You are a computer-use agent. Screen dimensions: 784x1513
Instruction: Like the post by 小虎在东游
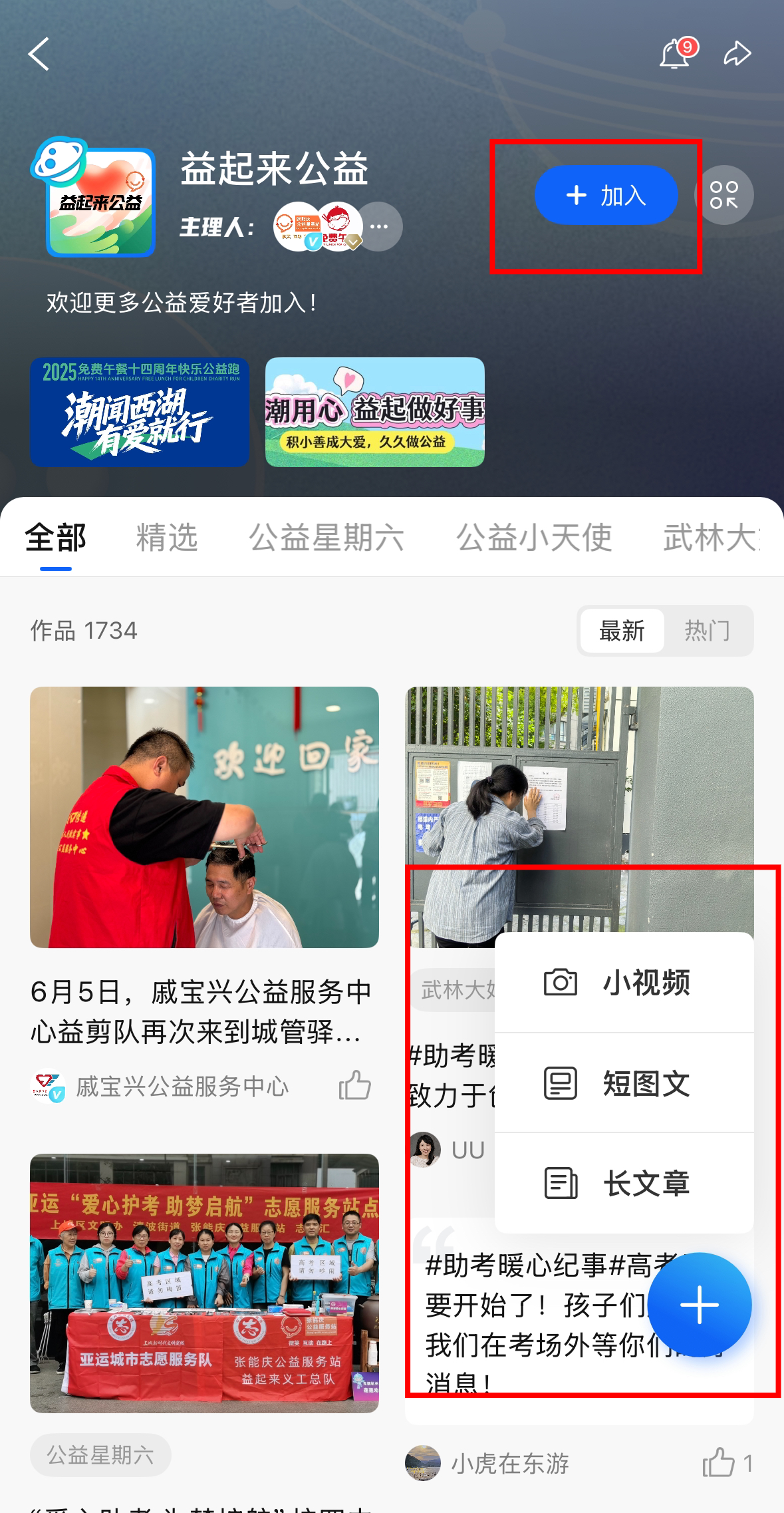pyautogui.click(x=719, y=1463)
